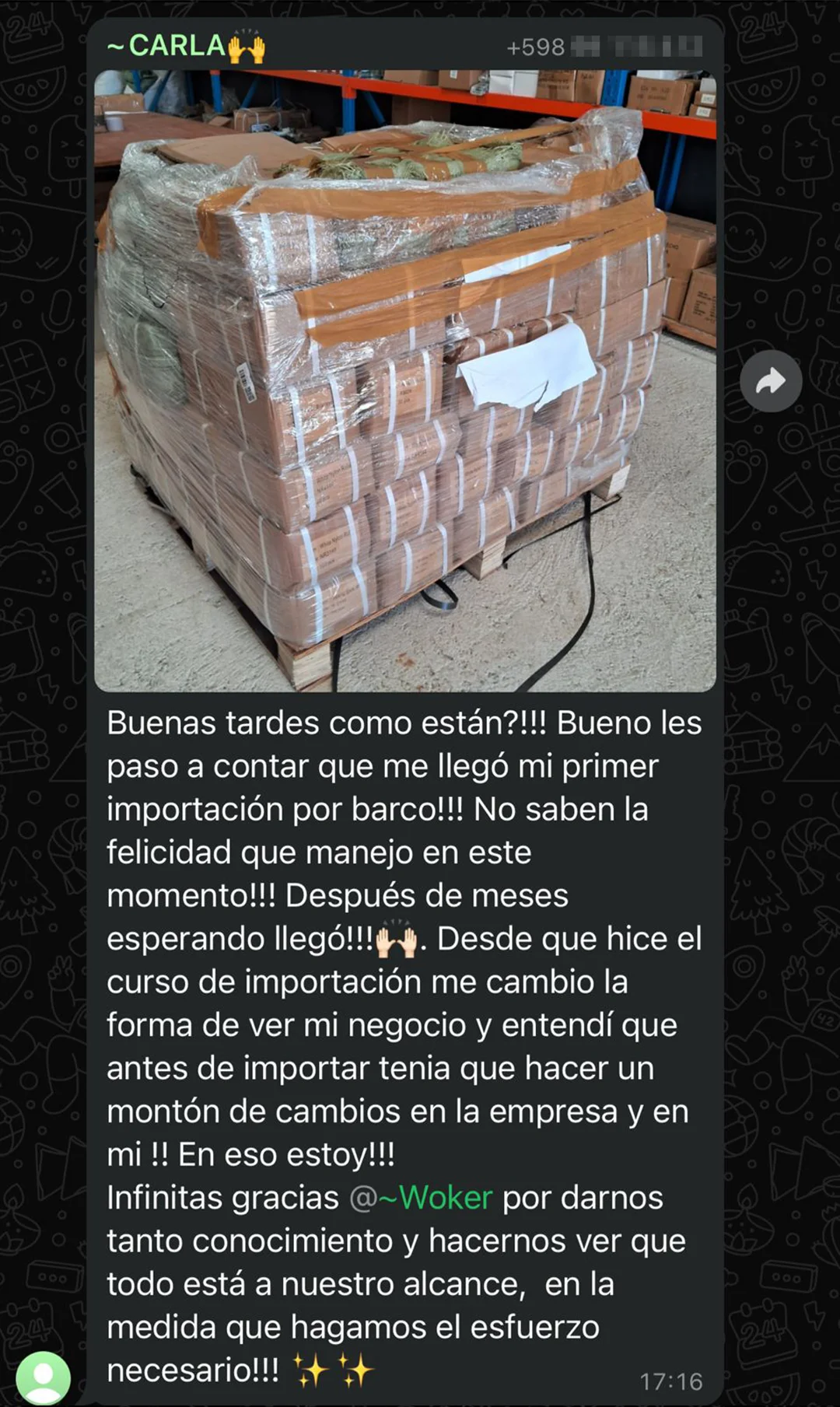Forward Carla's message with the arrow icon

coord(770,381)
